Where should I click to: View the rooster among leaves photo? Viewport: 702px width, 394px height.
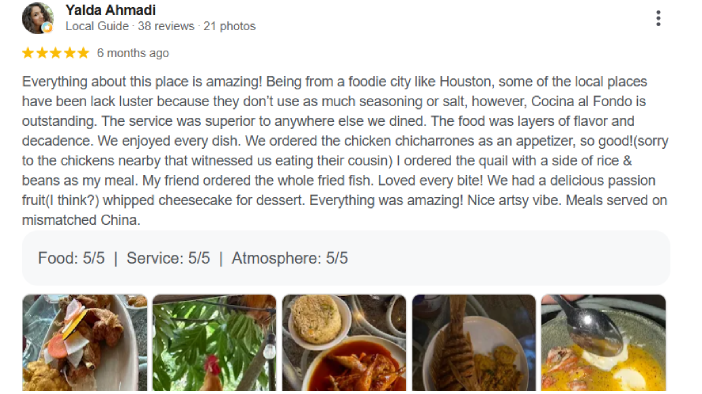click(x=214, y=343)
